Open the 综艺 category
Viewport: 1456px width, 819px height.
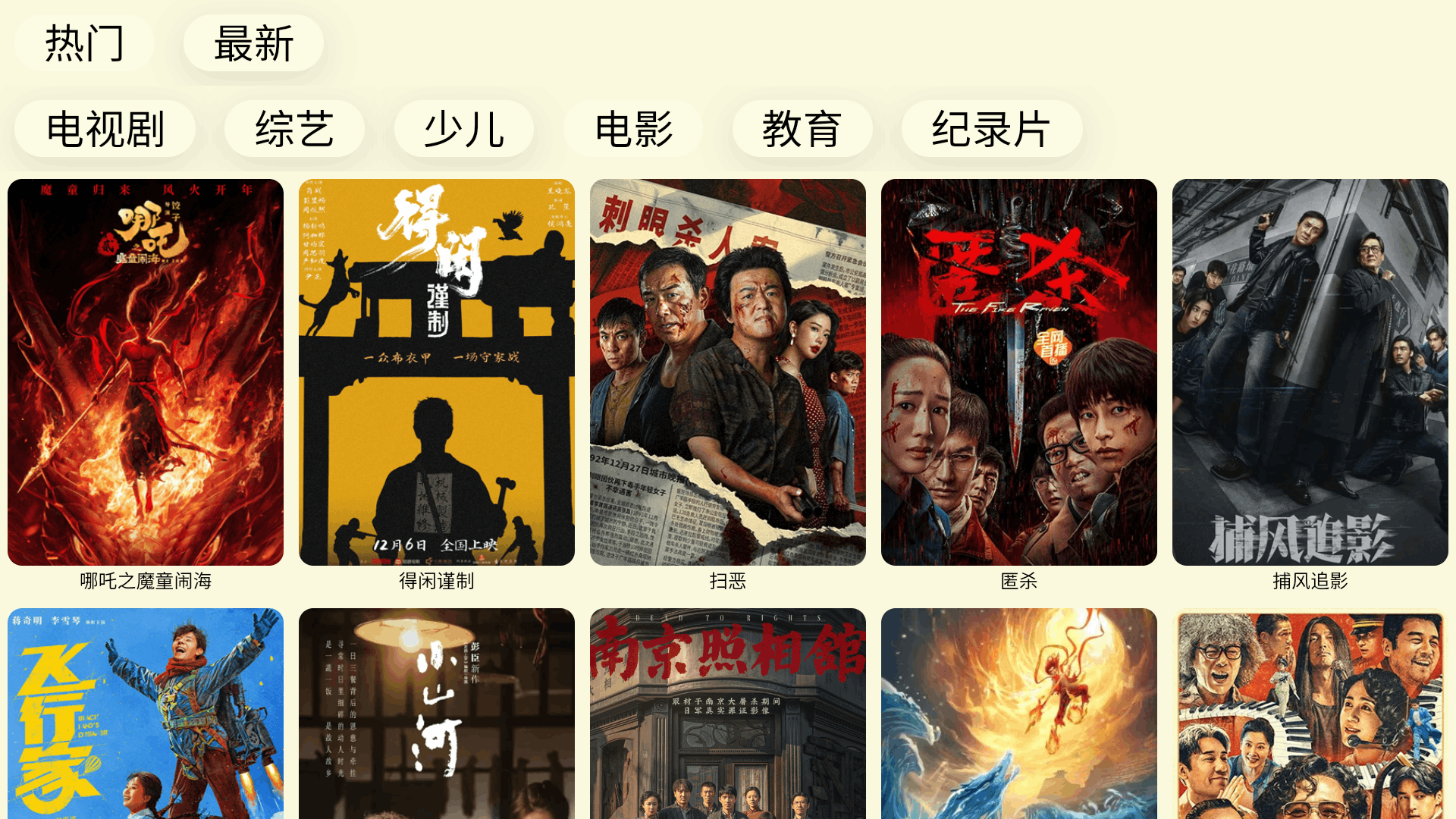tap(294, 129)
